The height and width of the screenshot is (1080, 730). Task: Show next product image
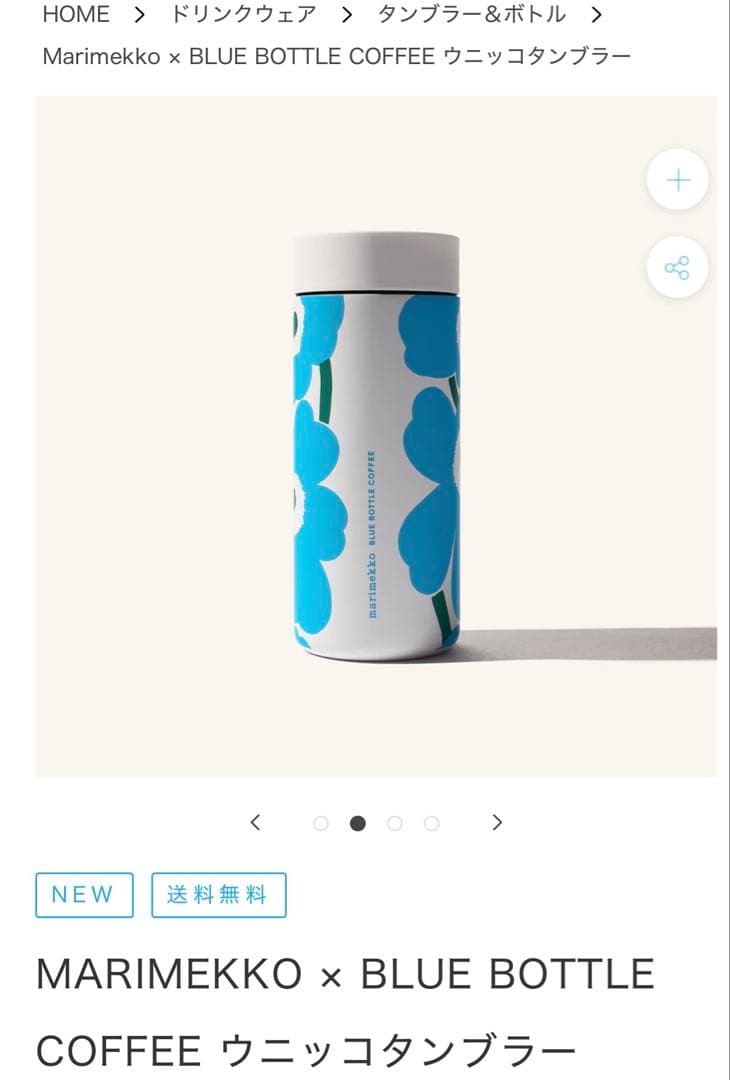click(497, 823)
